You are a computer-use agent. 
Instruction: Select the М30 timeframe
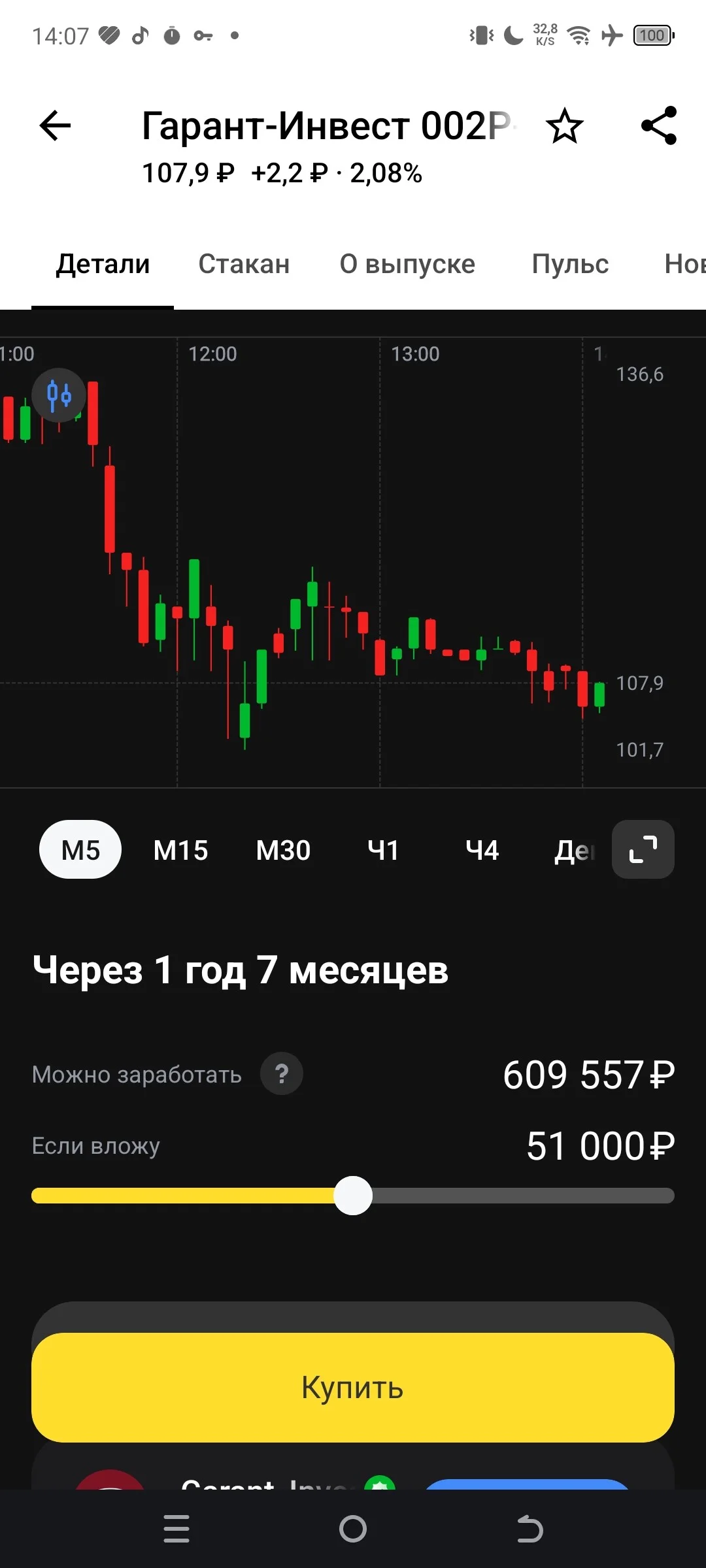[283, 850]
